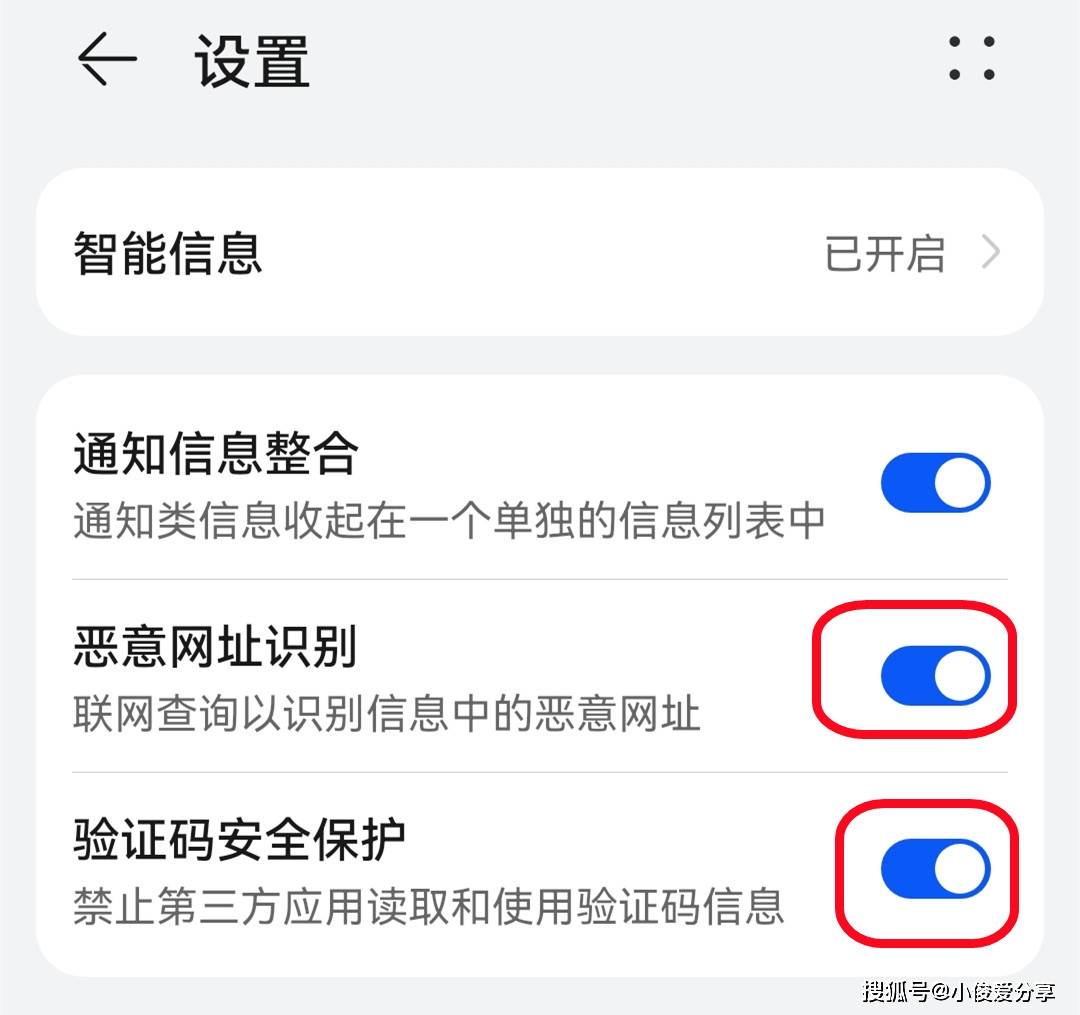Open the four-dot overflow menu

(x=971, y=59)
